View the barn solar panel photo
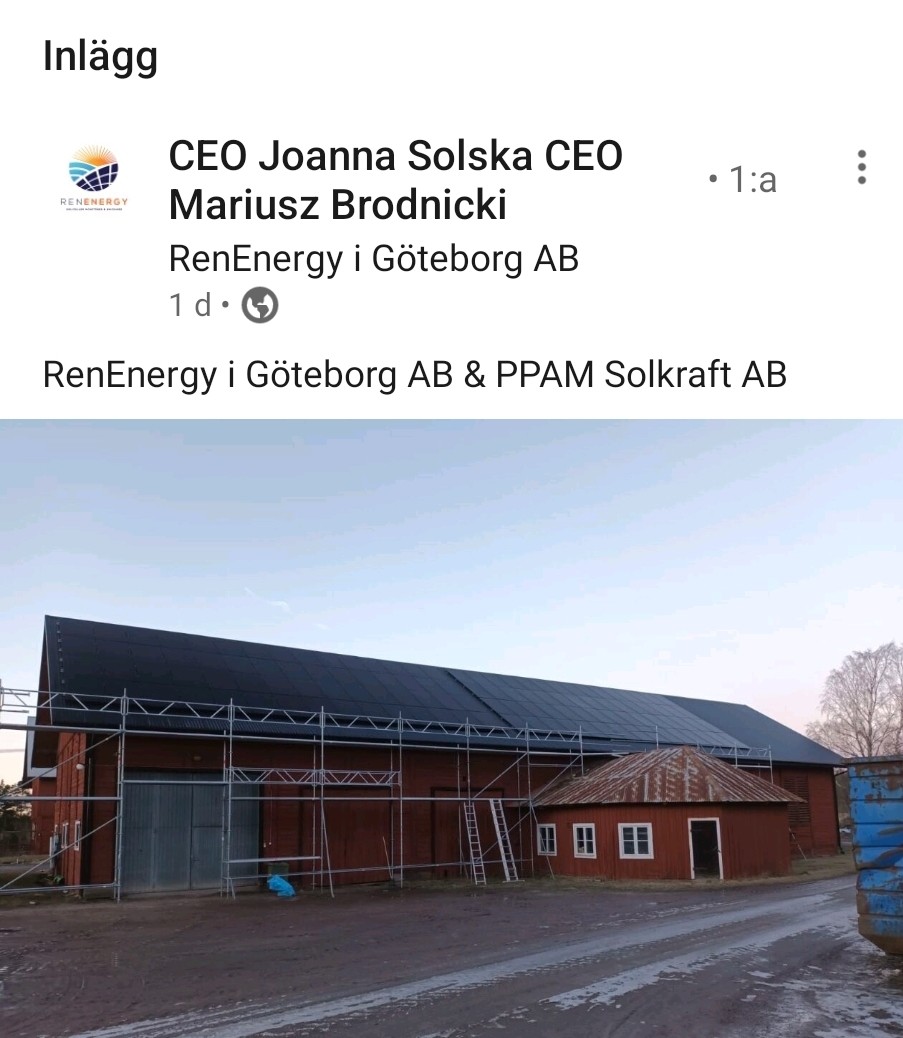The image size is (903, 1038). coord(451,728)
